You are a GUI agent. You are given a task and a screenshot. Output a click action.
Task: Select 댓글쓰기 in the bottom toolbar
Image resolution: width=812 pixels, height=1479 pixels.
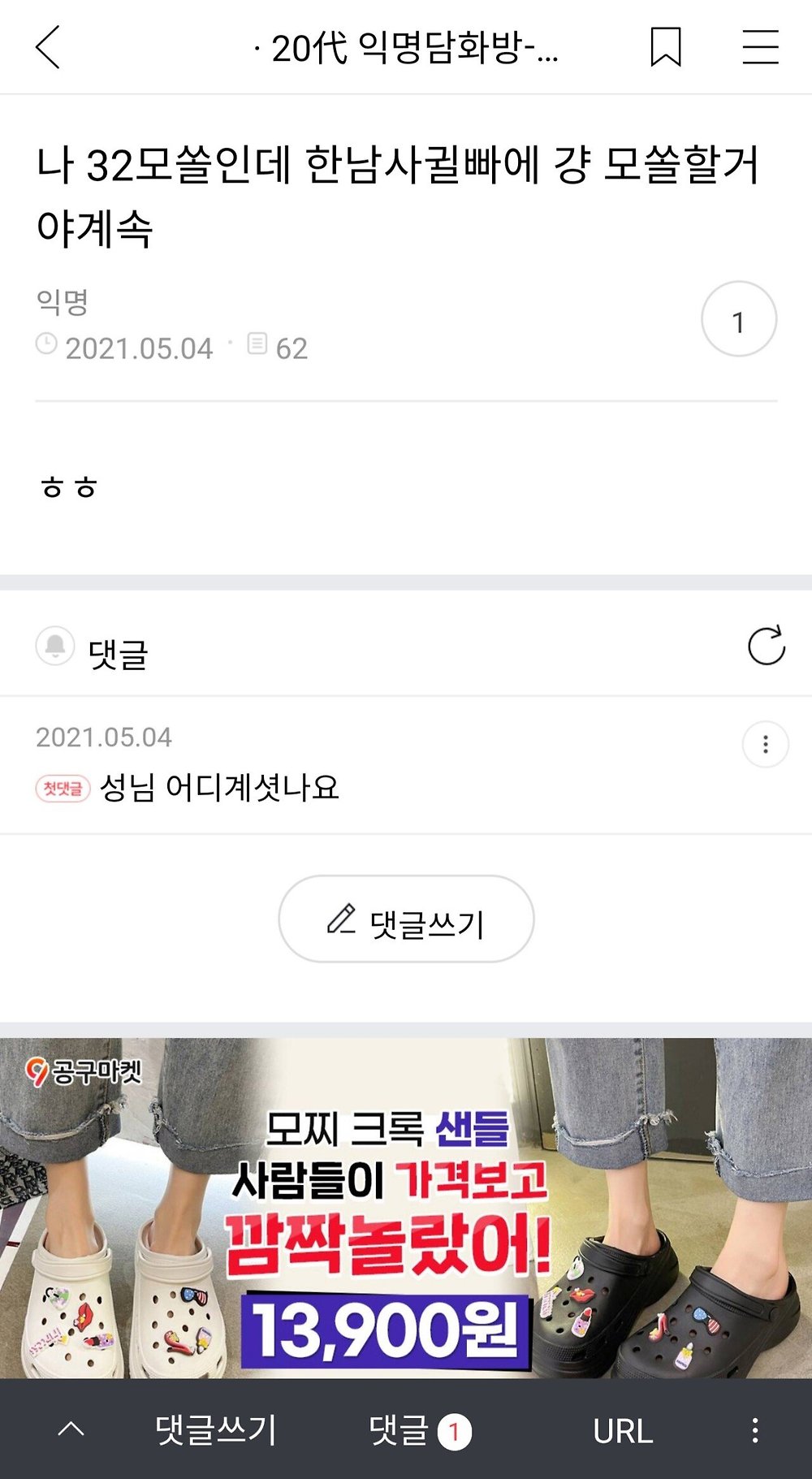tap(216, 1430)
